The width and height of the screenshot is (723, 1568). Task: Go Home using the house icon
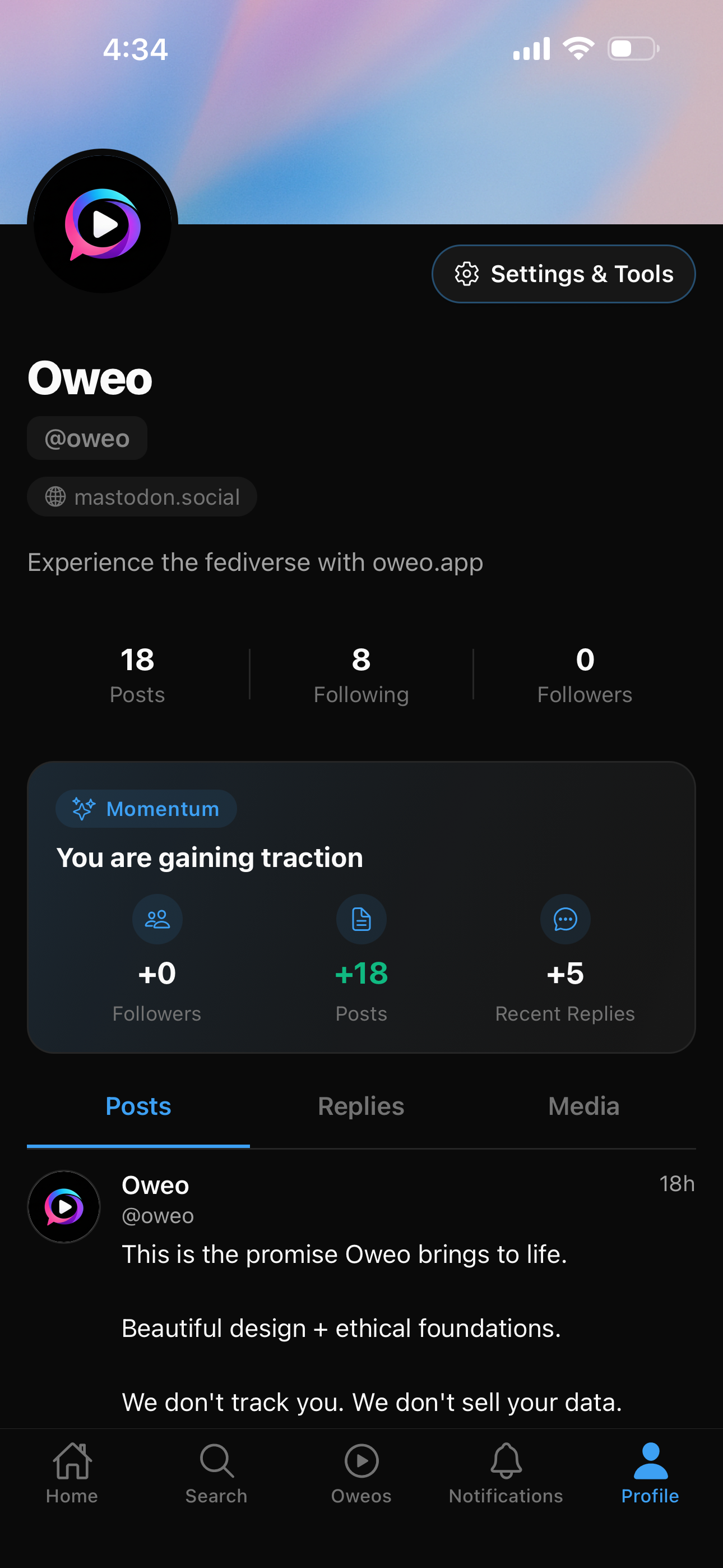(x=72, y=1461)
